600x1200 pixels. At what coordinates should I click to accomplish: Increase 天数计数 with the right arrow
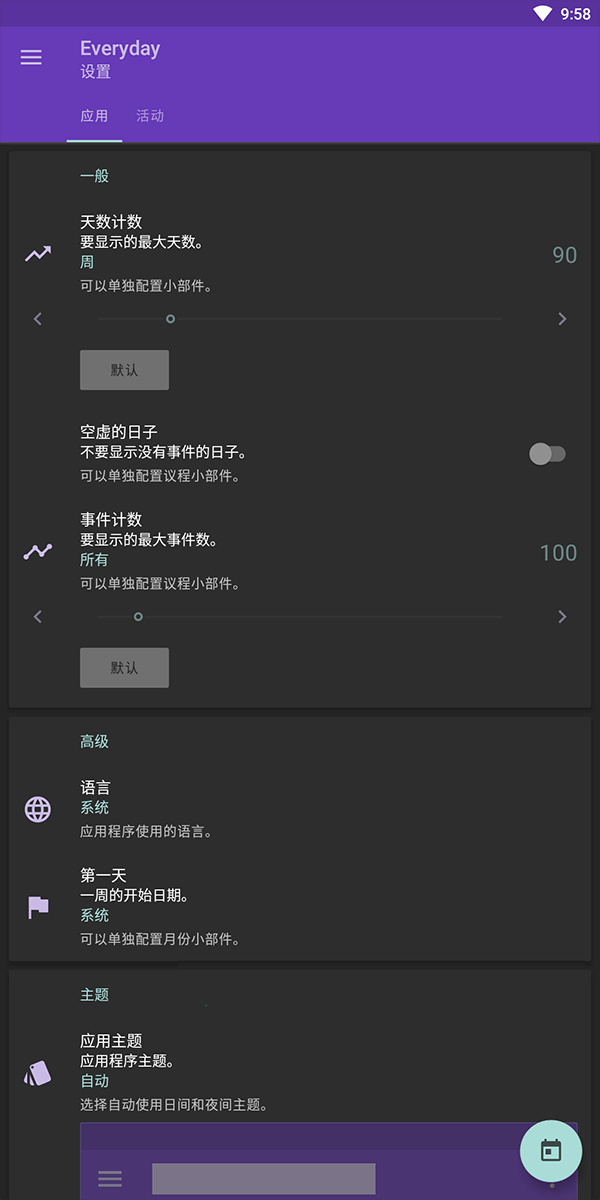point(562,319)
